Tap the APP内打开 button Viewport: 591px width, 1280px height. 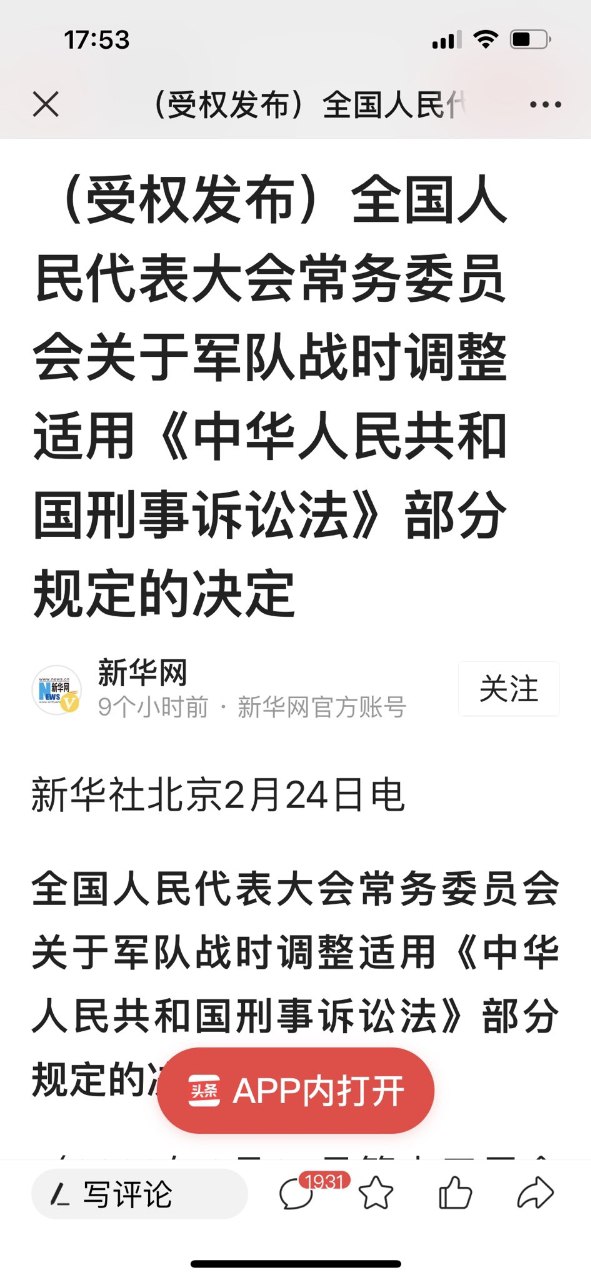coord(296,1090)
